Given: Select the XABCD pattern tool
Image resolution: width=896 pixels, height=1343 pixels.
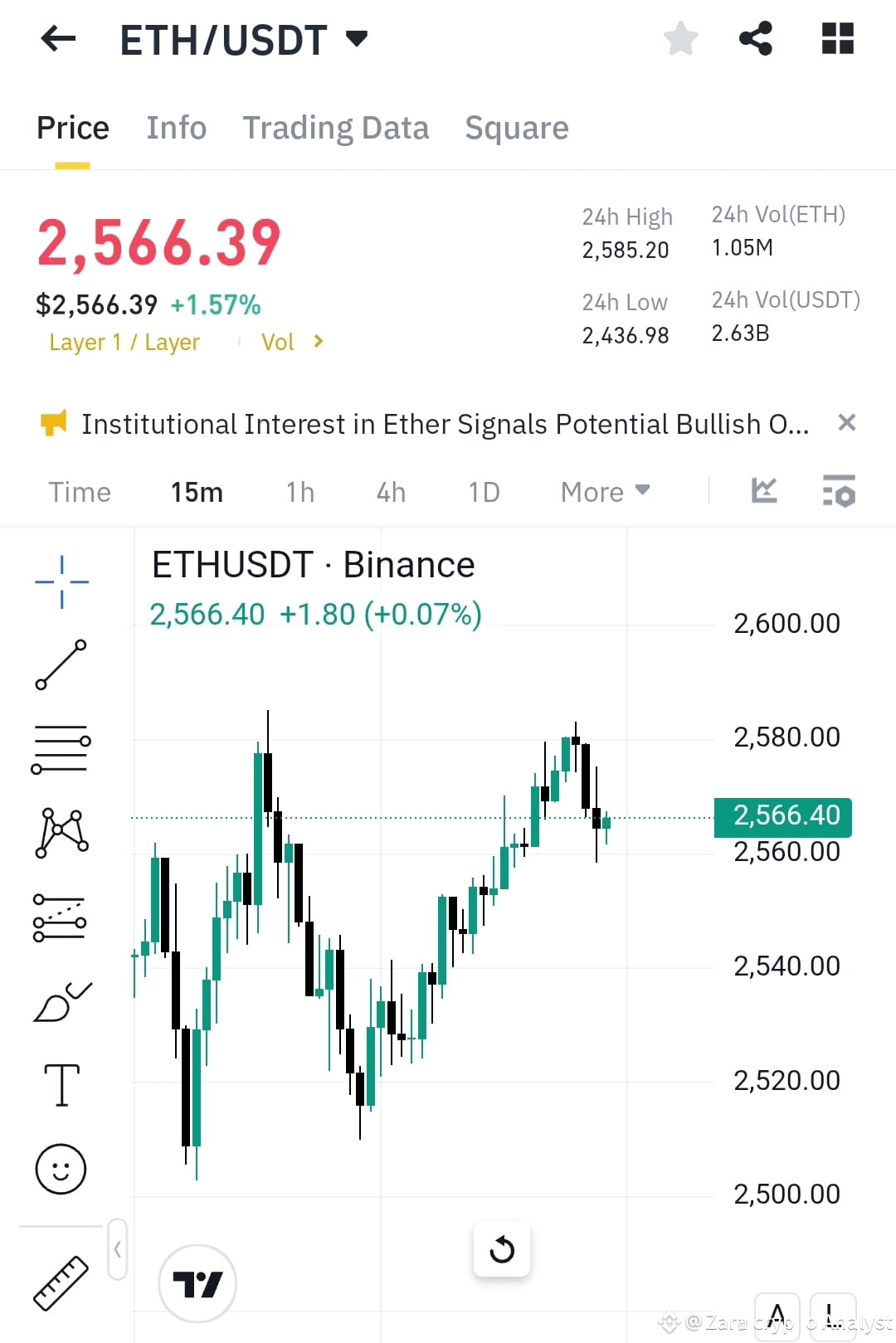Looking at the screenshot, I should pos(61,834).
